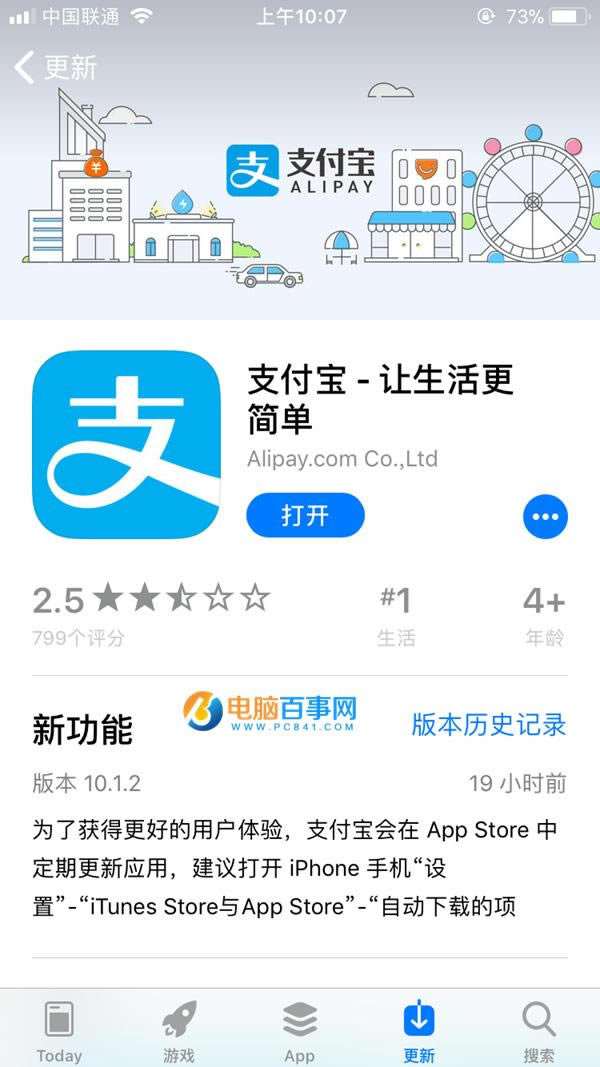Switch to the 游戏 tab

click(x=179, y=1030)
